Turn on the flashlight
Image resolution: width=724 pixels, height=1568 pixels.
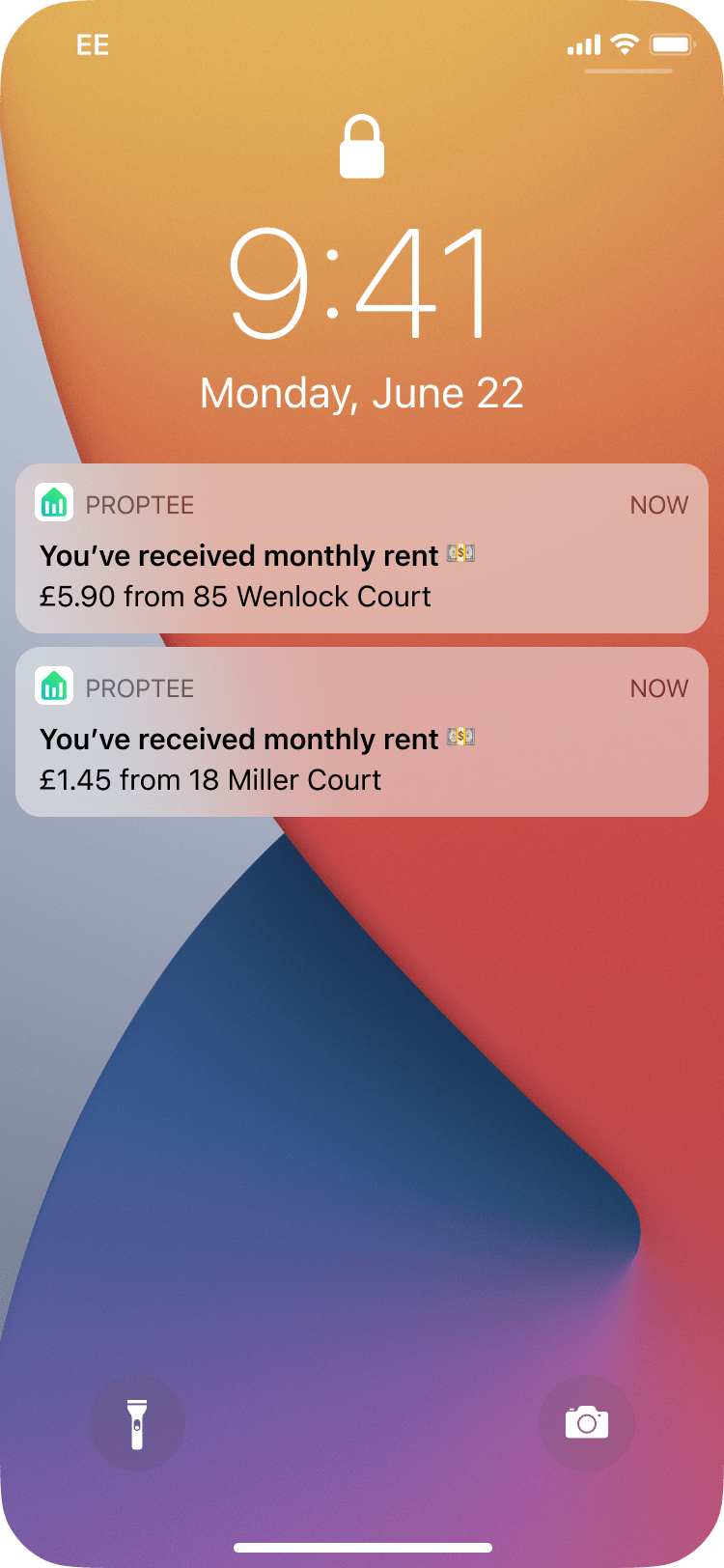(137, 1423)
